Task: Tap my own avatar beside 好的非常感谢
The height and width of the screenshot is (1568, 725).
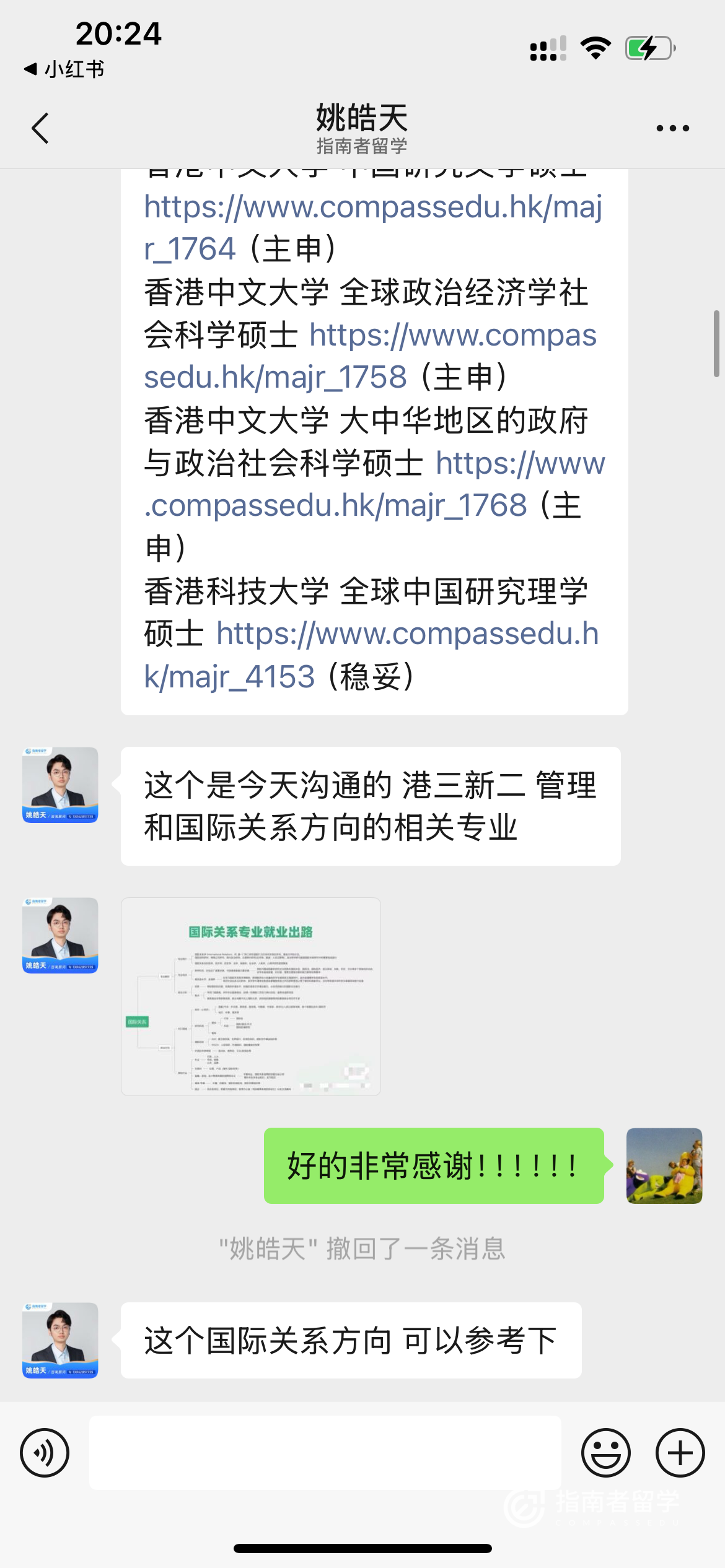Action: [x=664, y=1165]
